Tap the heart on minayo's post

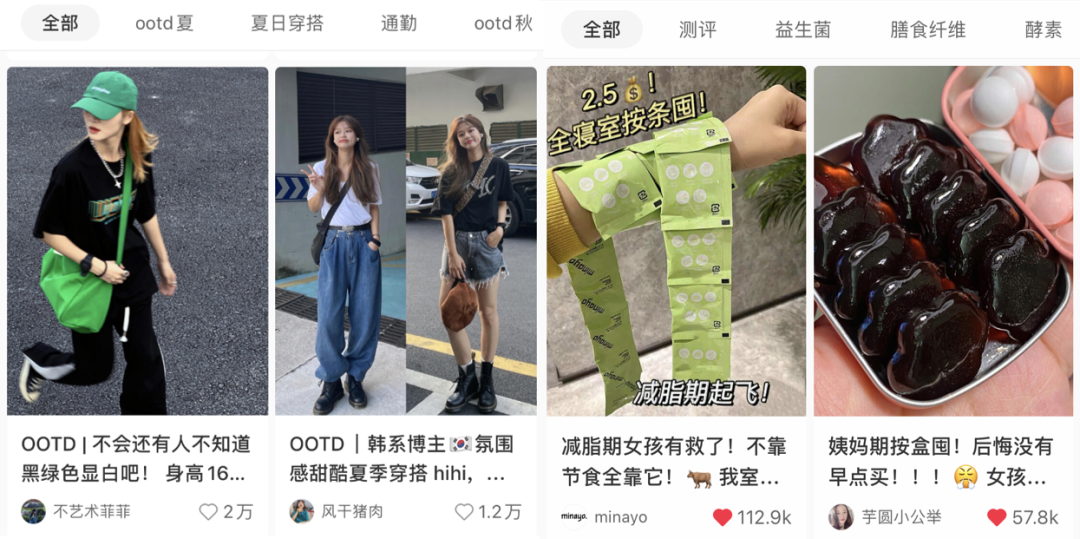pyautogui.click(x=722, y=517)
